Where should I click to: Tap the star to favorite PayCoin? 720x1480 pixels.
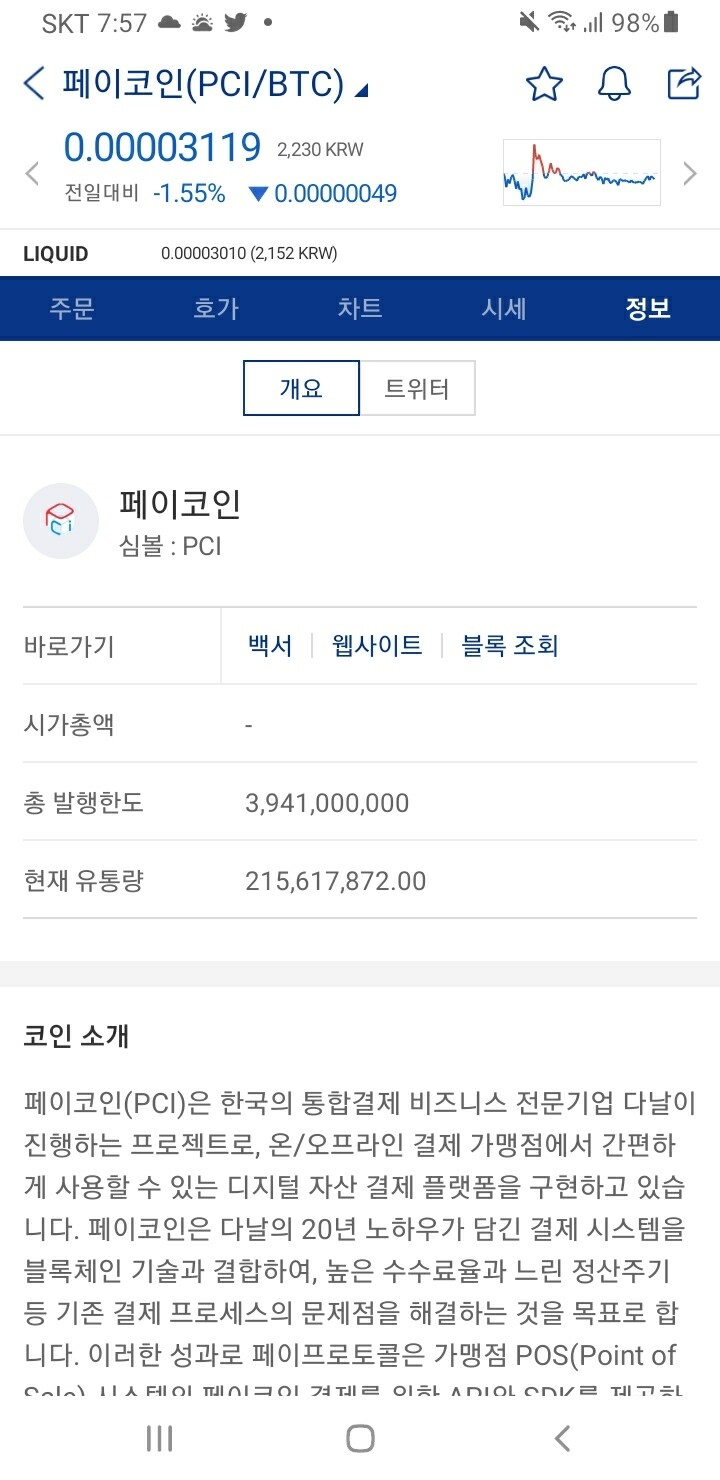point(544,84)
